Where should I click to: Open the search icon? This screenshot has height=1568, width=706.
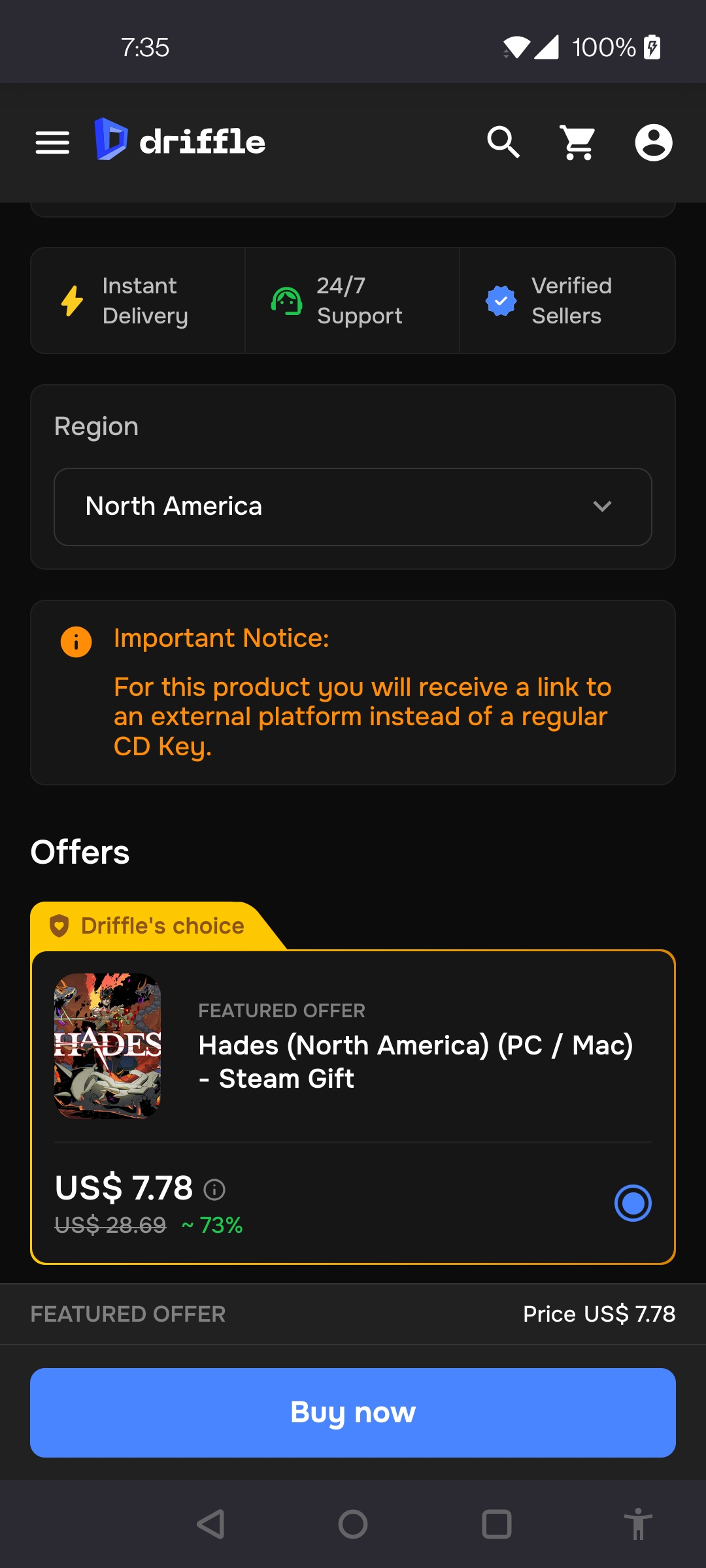[x=503, y=142]
